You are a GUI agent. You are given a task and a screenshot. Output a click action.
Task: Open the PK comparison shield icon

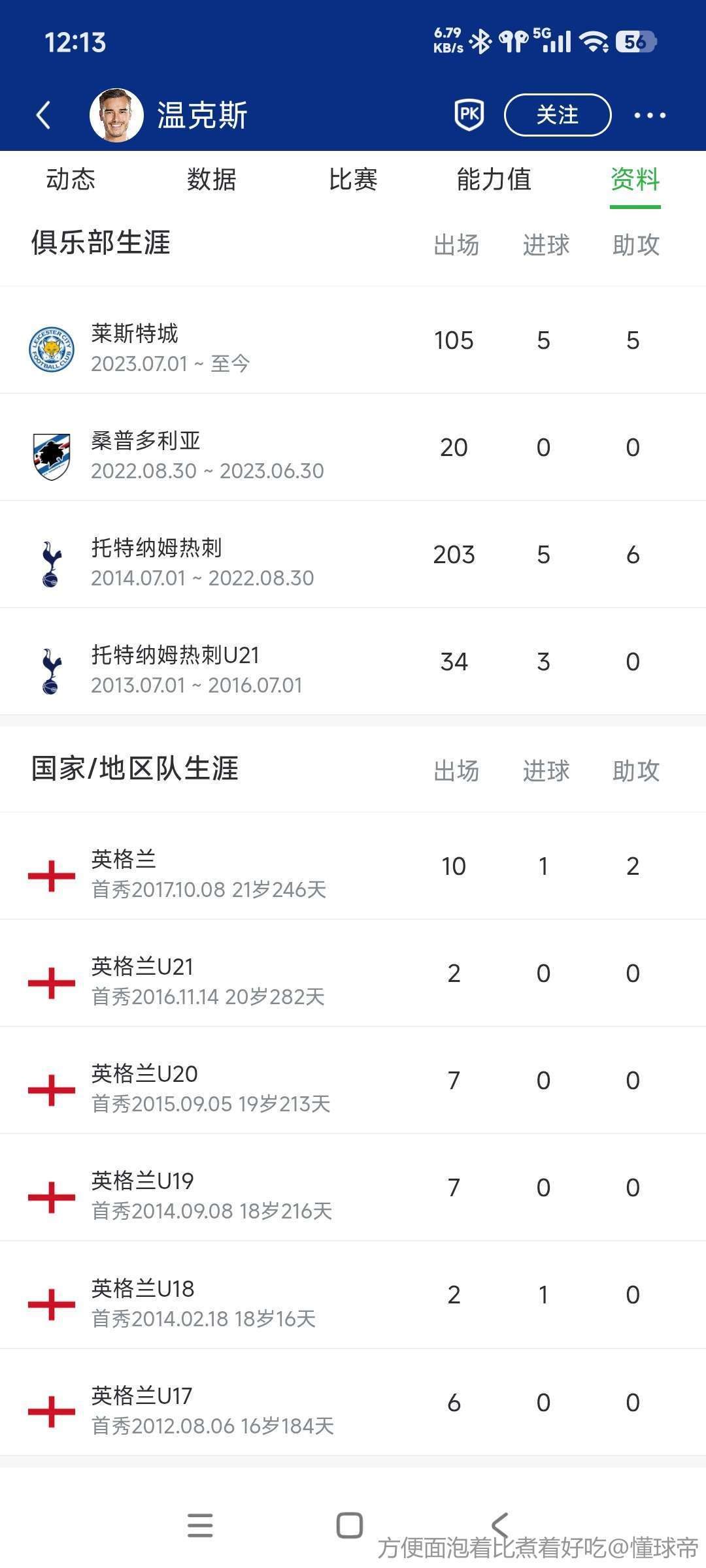coord(469,115)
